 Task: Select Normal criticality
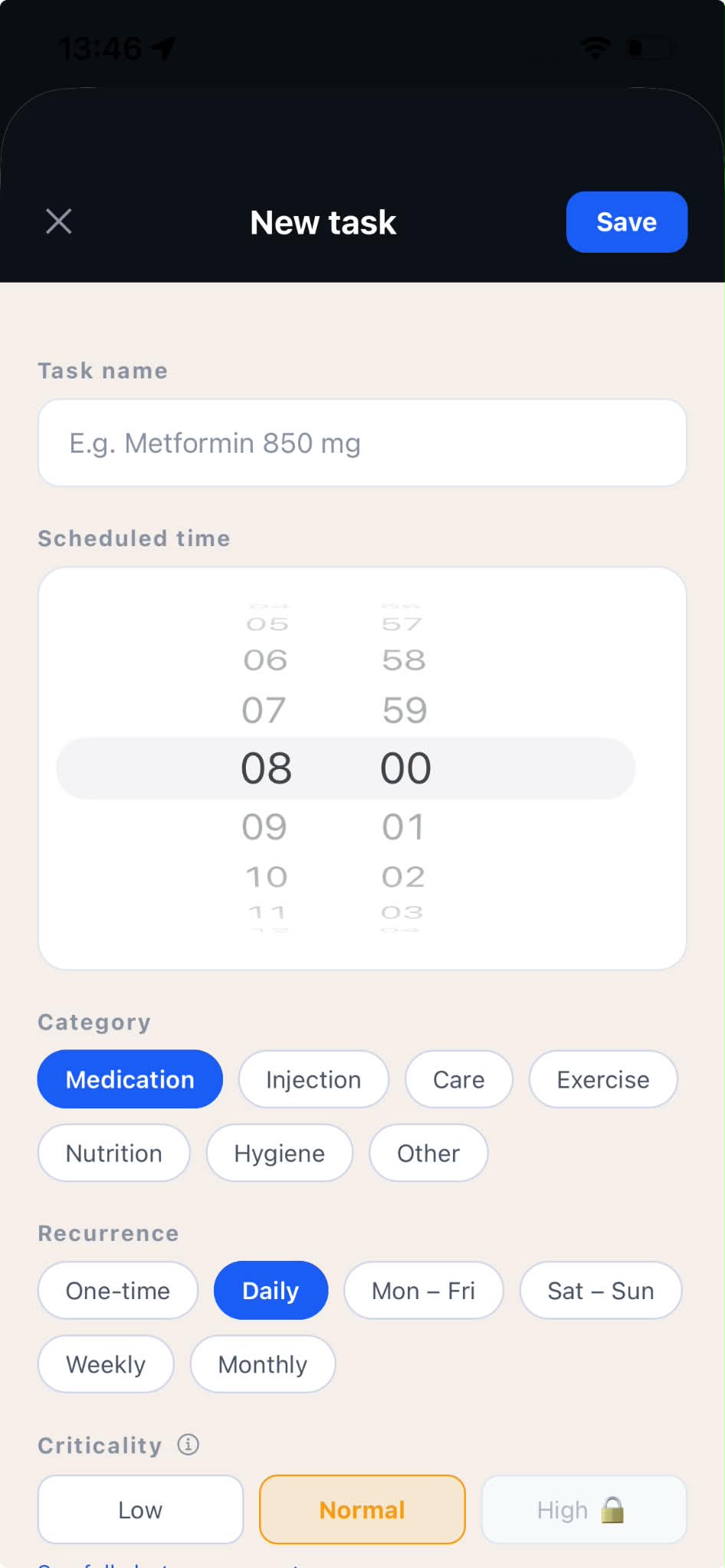(362, 1510)
